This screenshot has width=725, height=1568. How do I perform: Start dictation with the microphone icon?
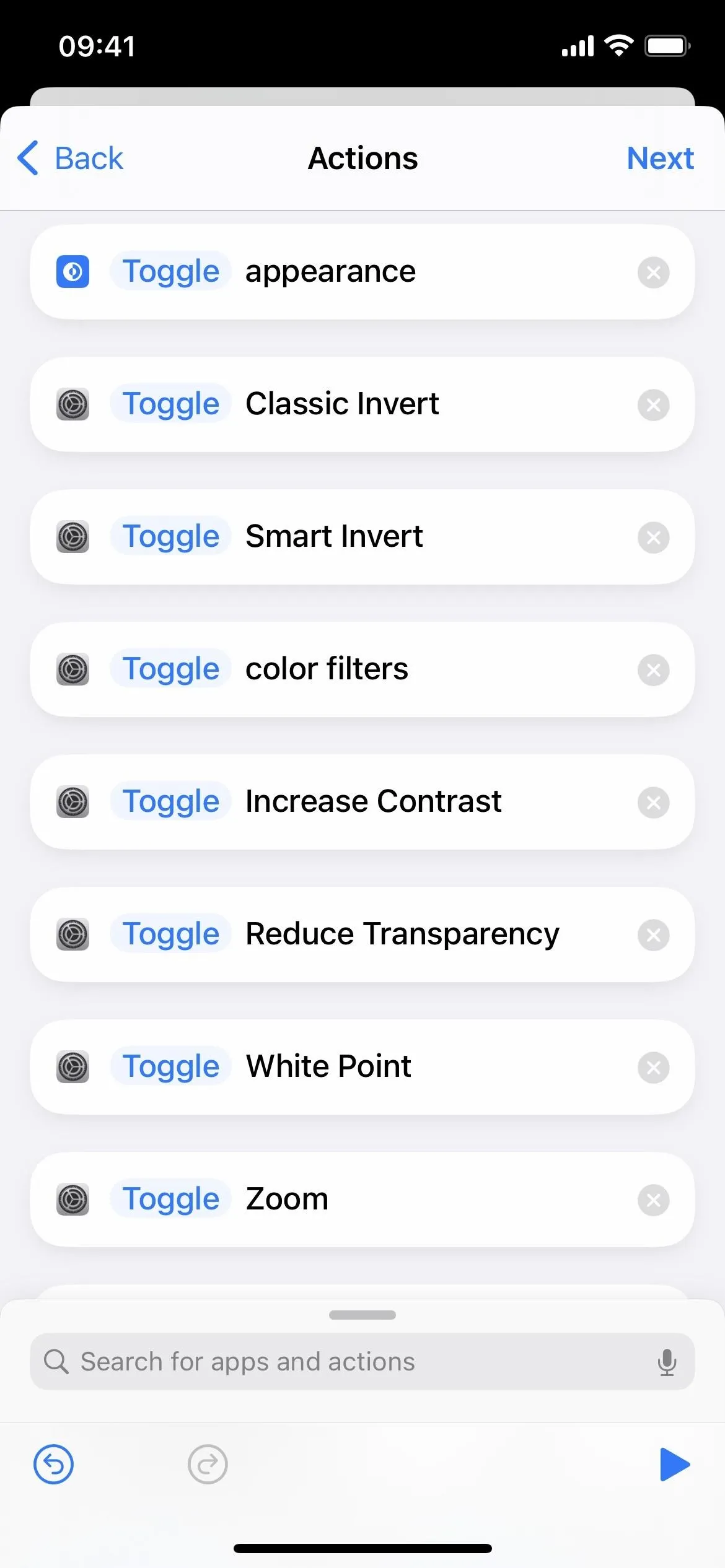(x=667, y=1362)
